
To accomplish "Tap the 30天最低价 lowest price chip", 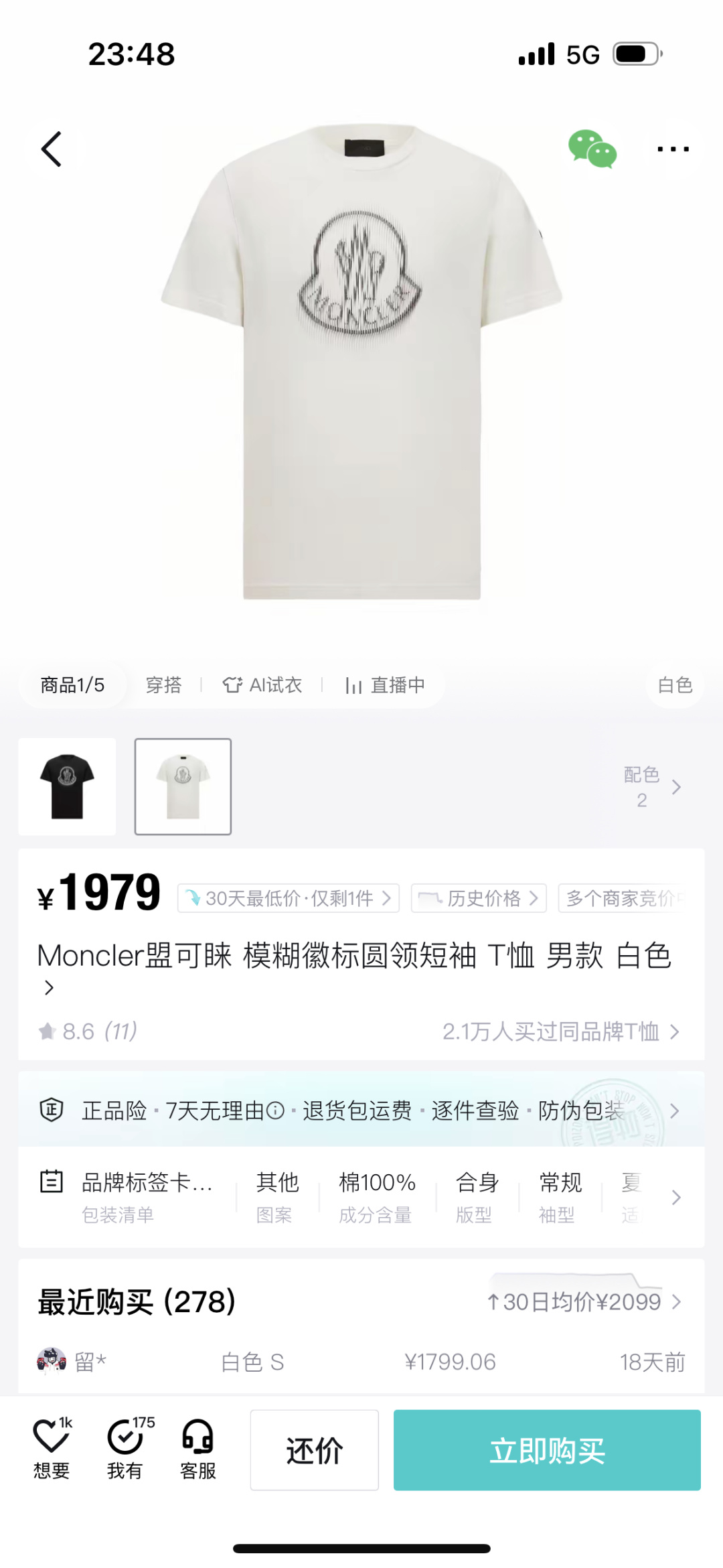I will pyautogui.click(x=289, y=898).
